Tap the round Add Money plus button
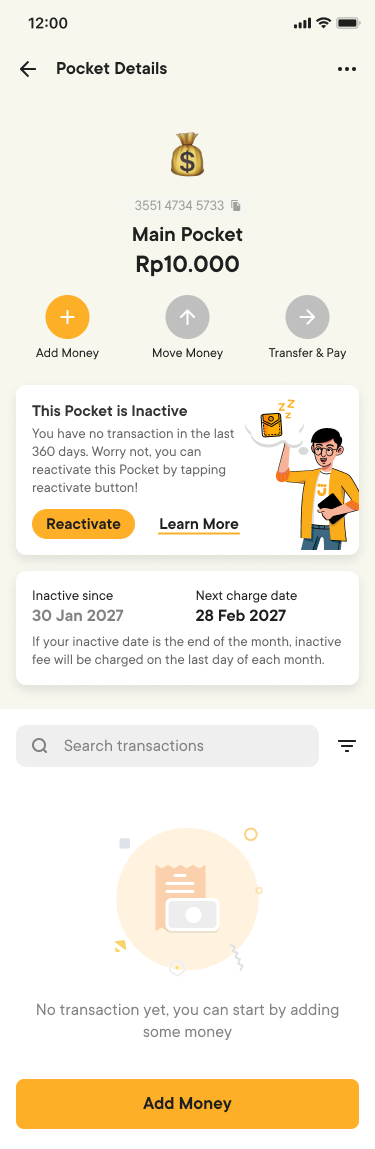Image resolution: width=375 pixels, height=1149 pixels. [67, 317]
